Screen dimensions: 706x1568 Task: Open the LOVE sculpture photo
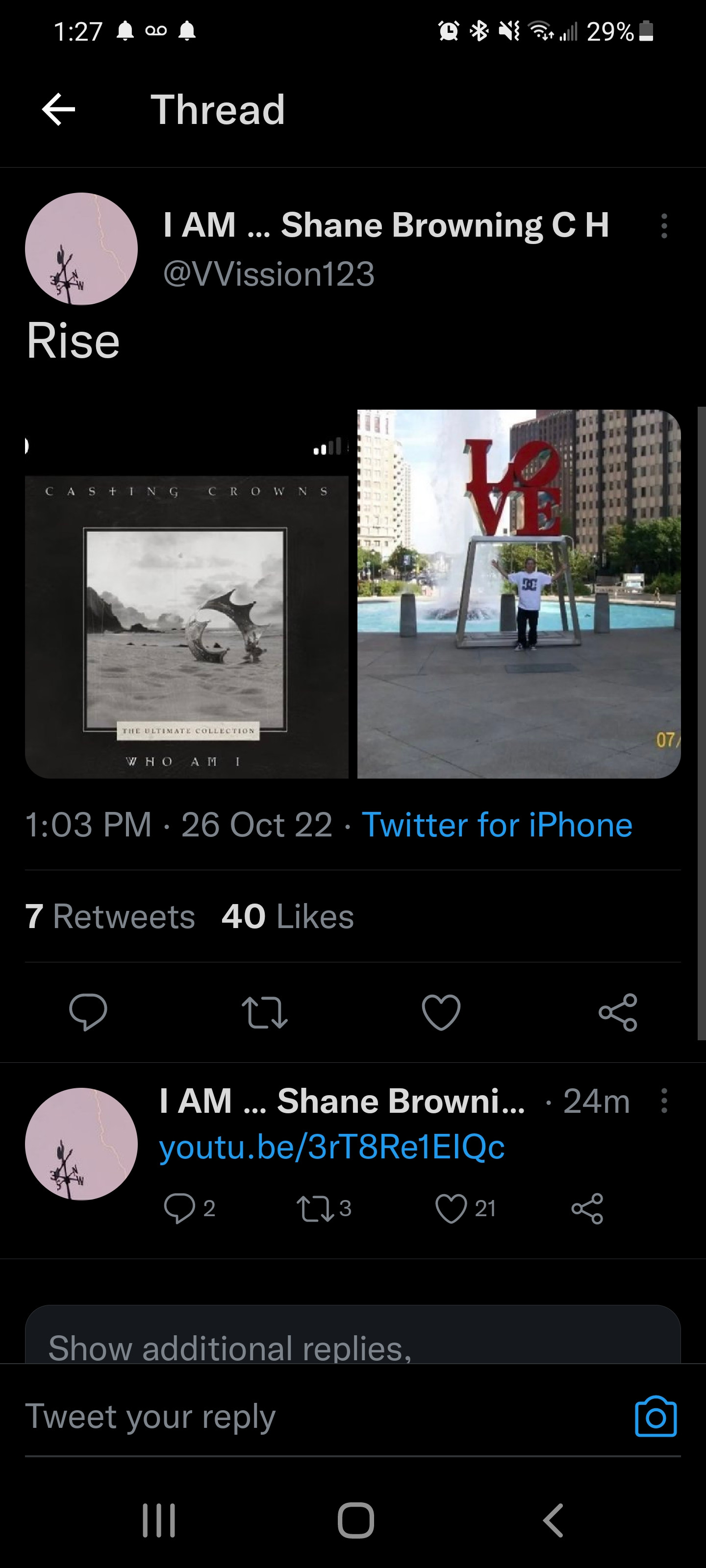518,594
